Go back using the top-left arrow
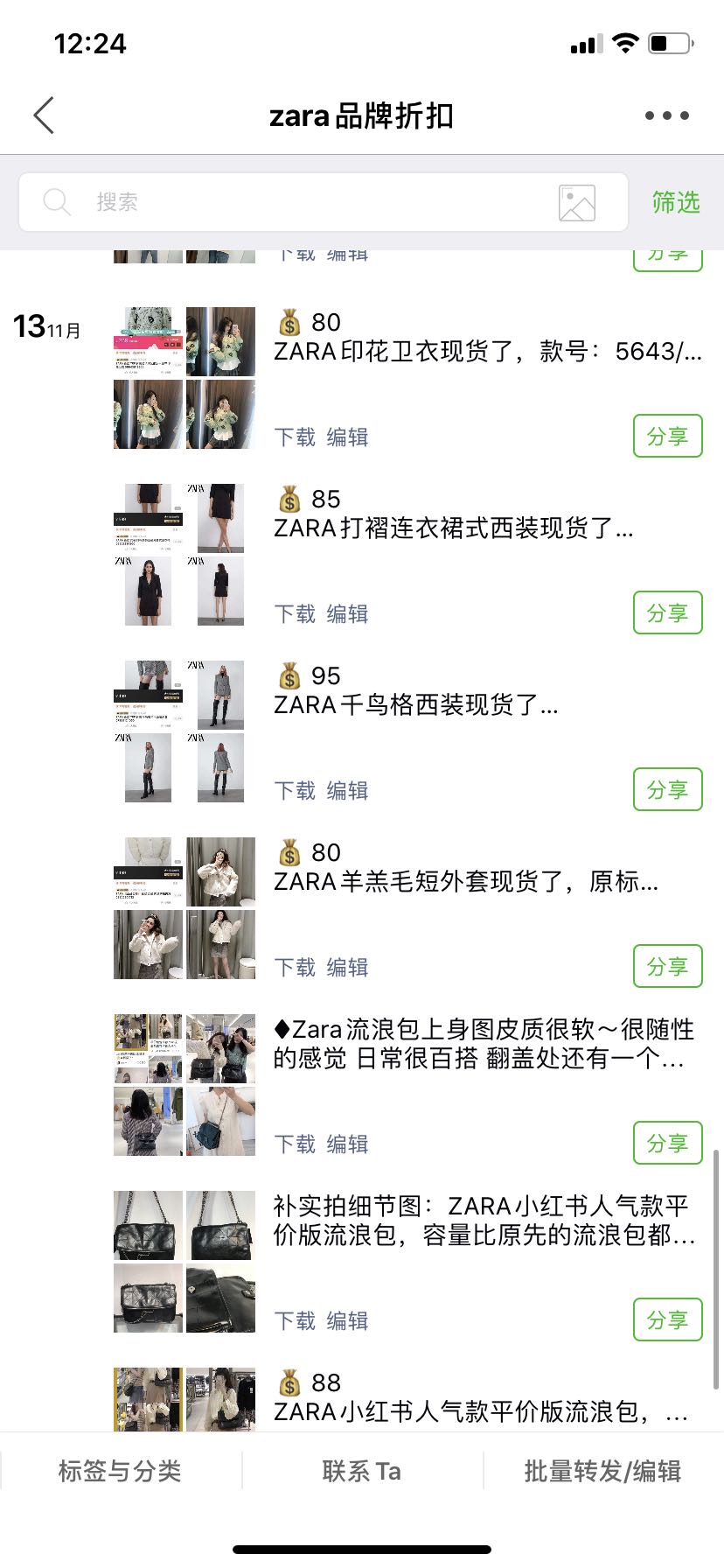The image size is (724, 1568). tap(44, 115)
